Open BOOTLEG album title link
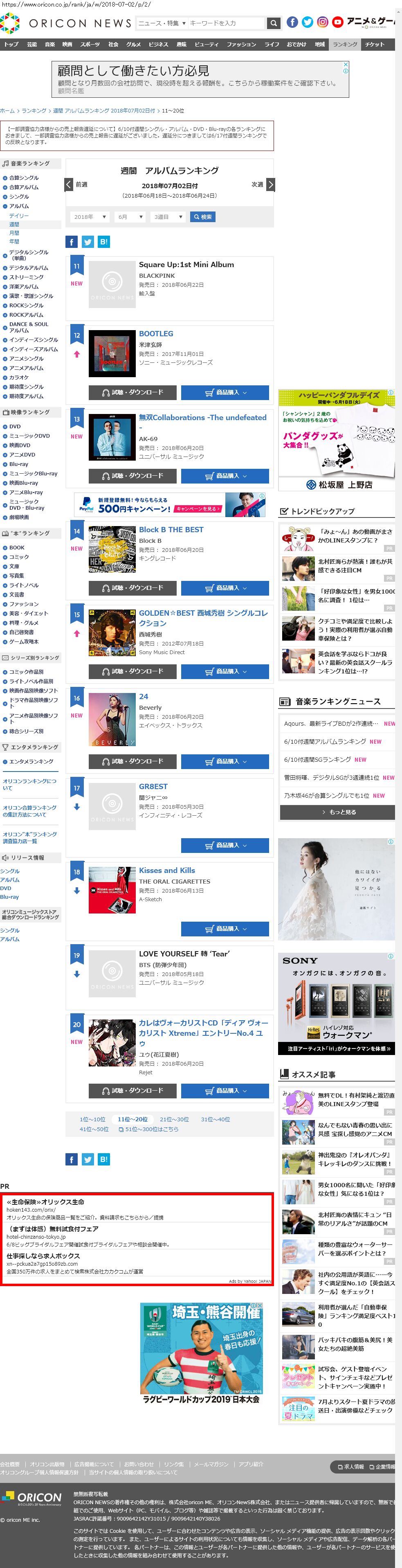The image size is (402, 1568). [x=156, y=333]
